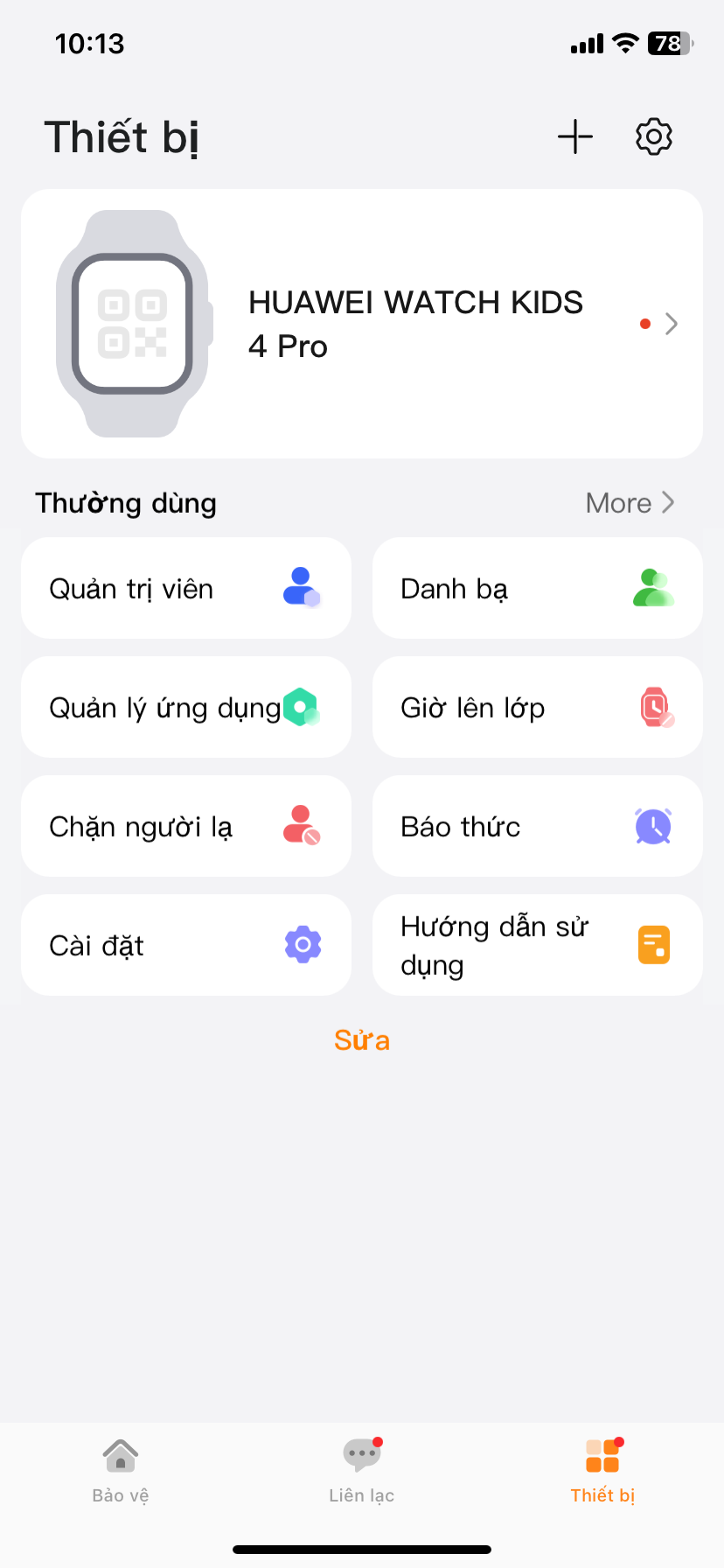Screen dimensions: 724x1568
Task: Open Cài đặt tile
Action: [x=186, y=946]
